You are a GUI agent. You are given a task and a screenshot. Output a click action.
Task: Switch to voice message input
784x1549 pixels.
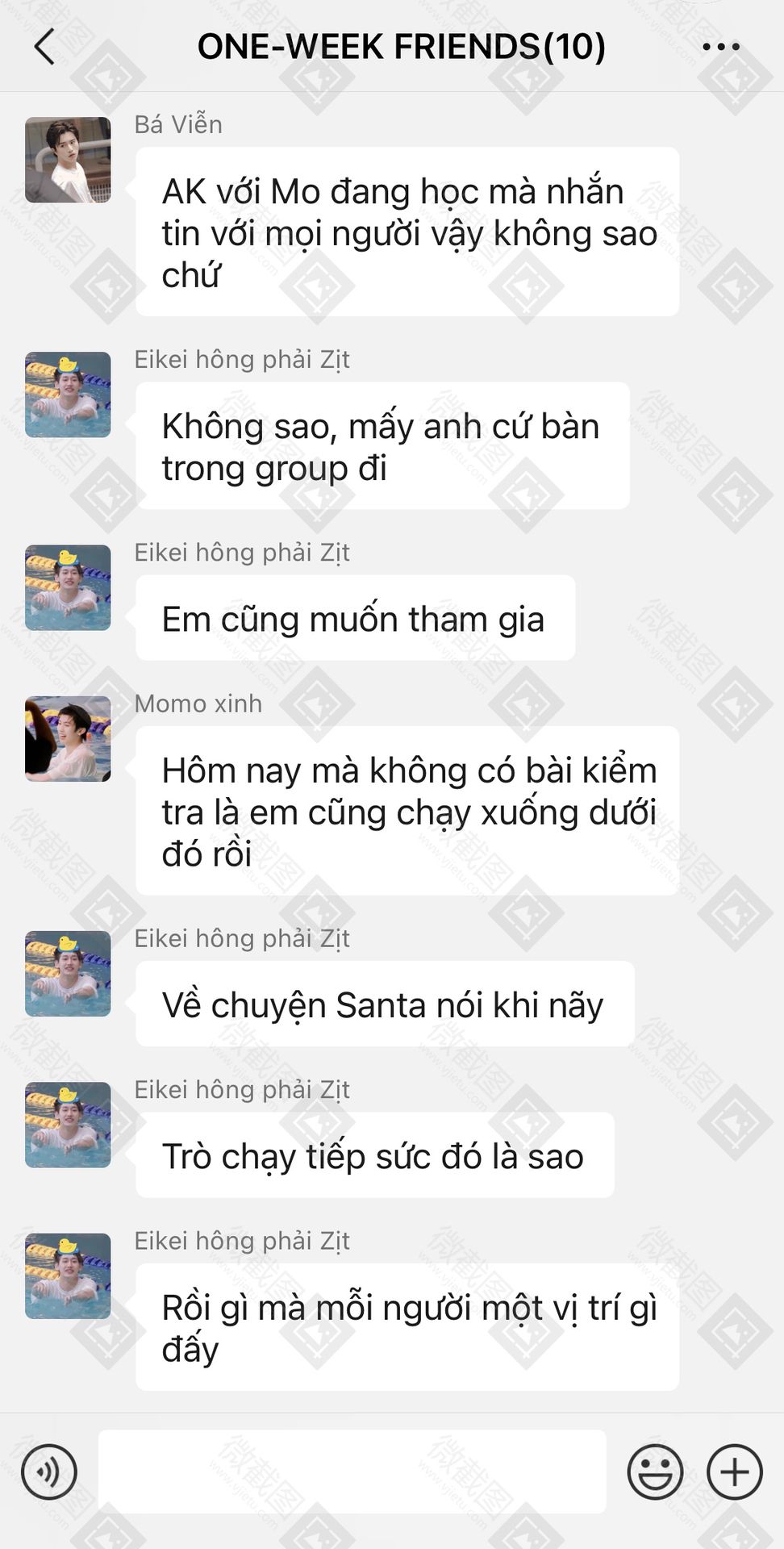49,1472
